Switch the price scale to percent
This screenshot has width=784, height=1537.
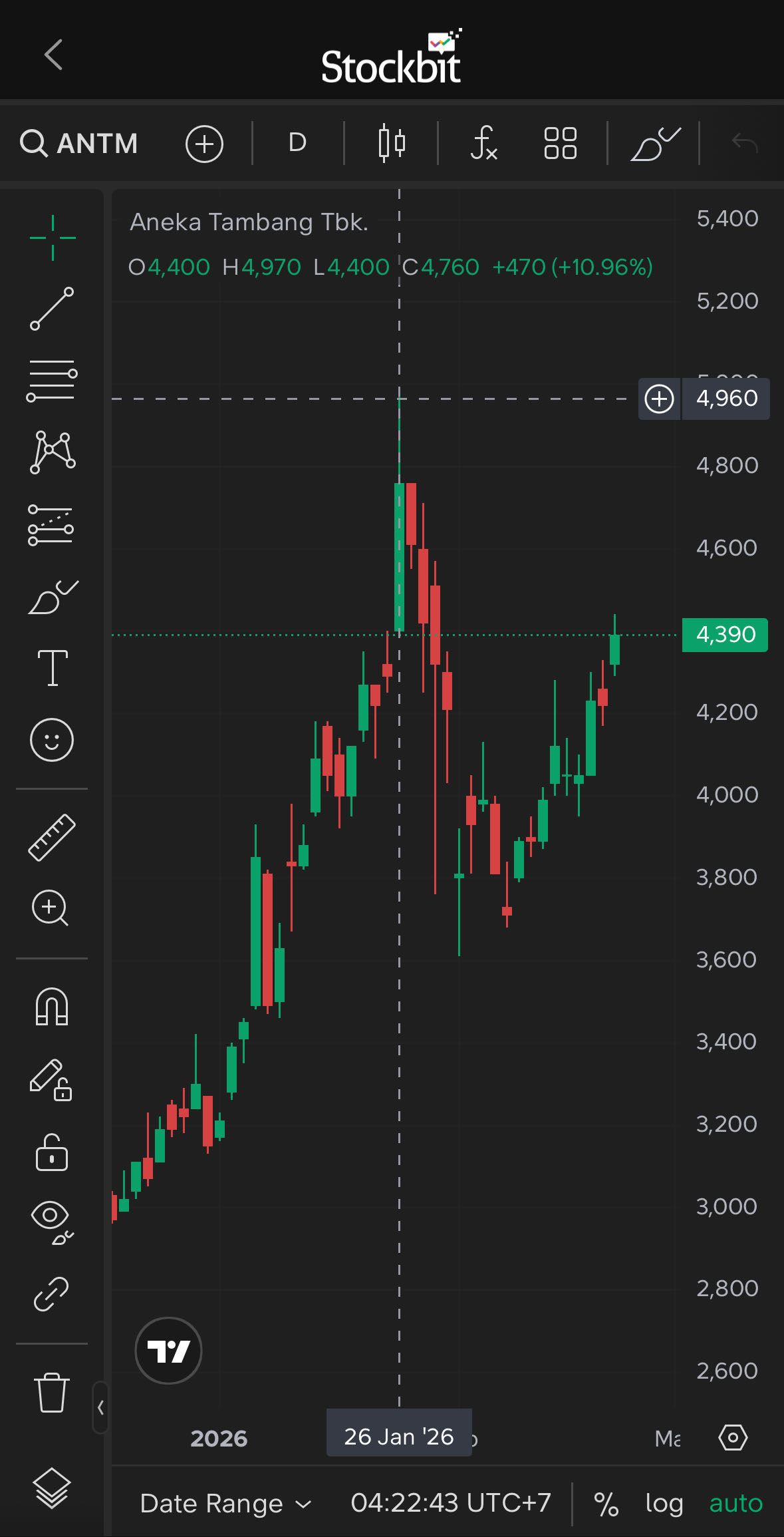[606, 1504]
